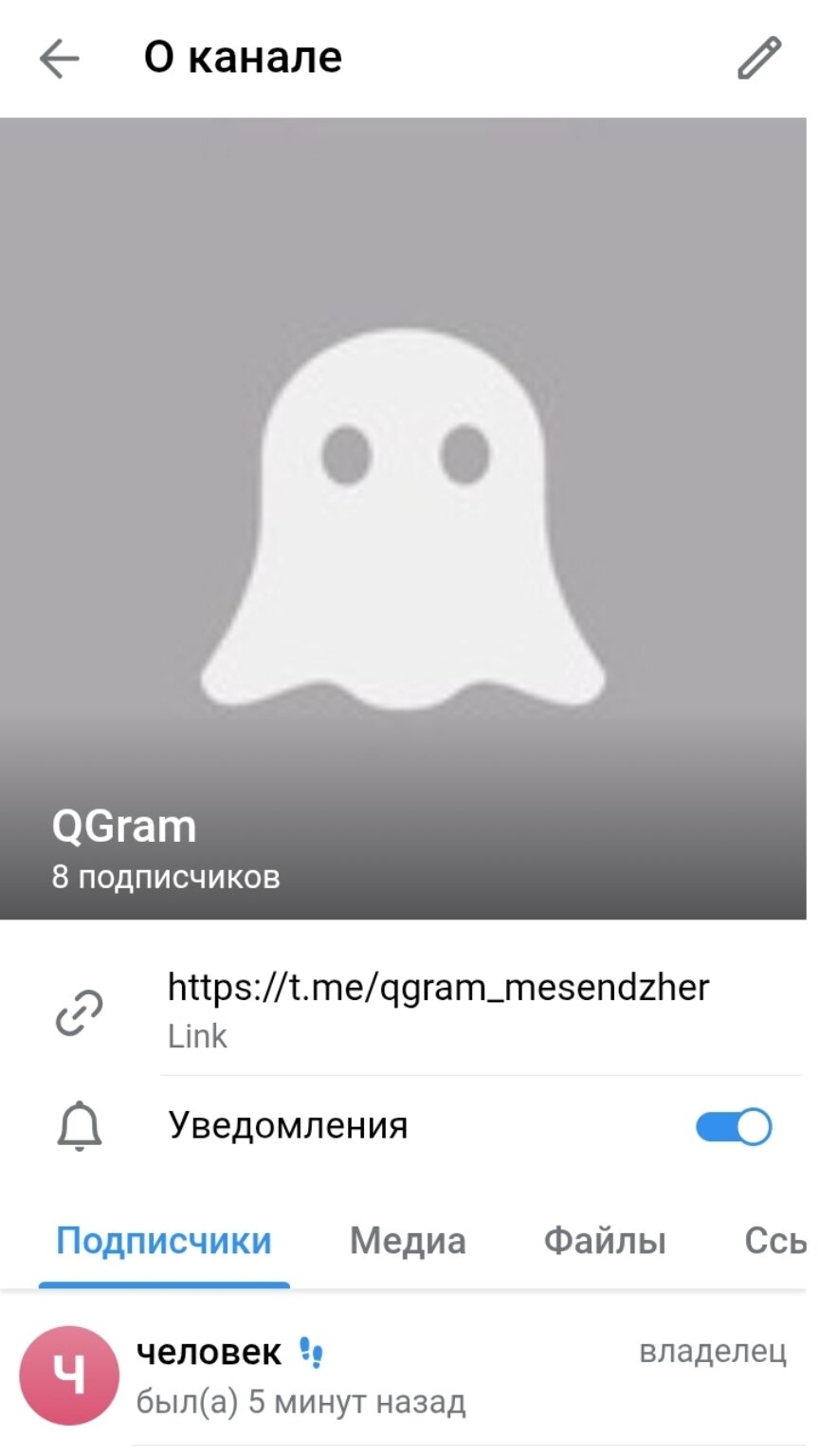Tap the t.me/qgram_mesendzher link row
The height and width of the screenshot is (1456, 819).
(x=438, y=1009)
